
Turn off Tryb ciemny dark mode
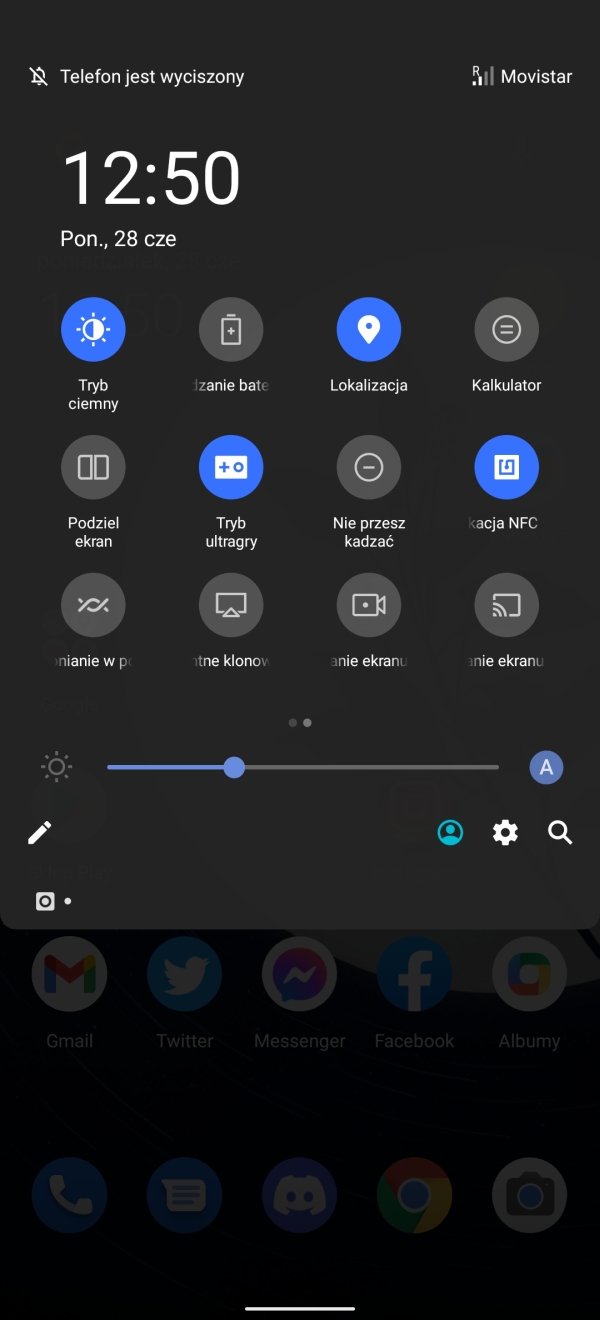point(93,329)
